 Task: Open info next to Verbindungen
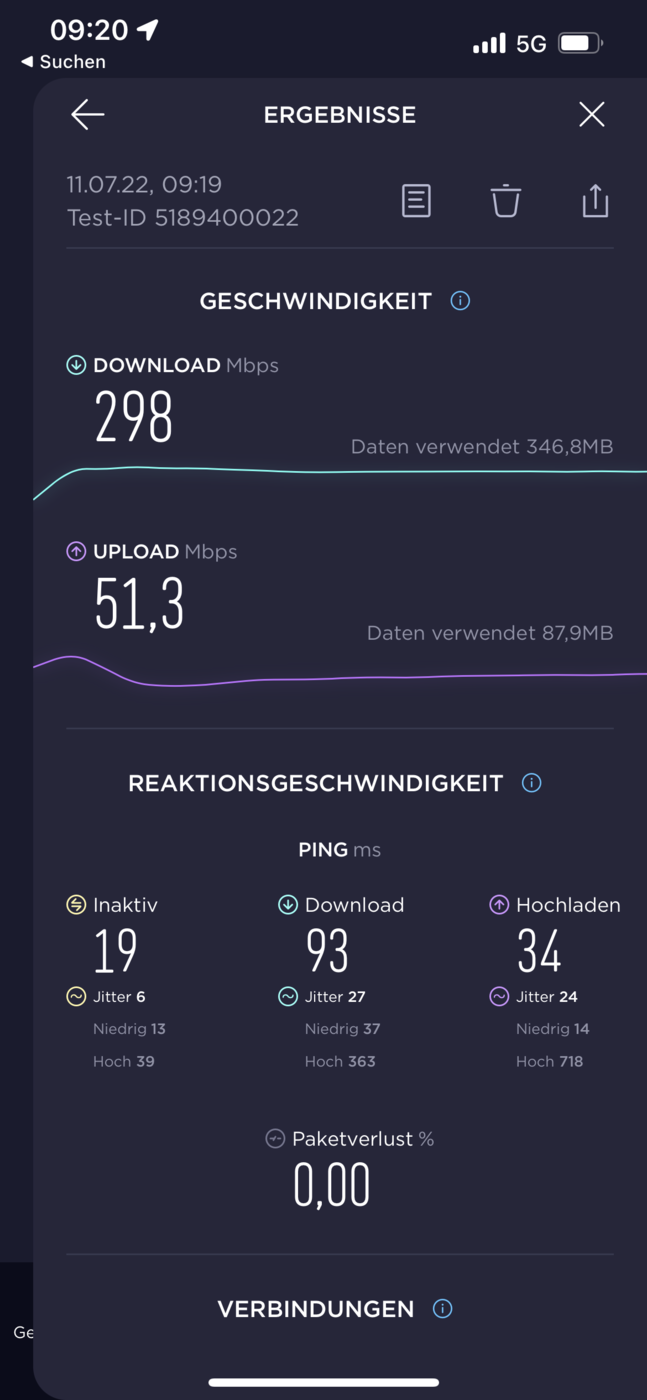pos(443,1309)
